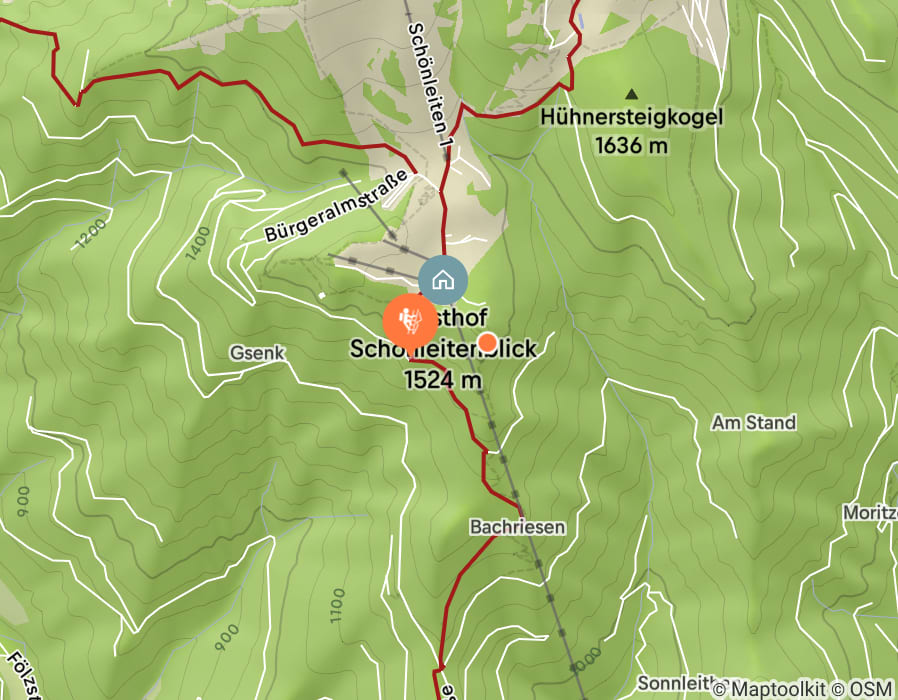The width and height of the screenshot is (898, 700).
Task: Open the orange highlight pin marker
Action: 409,320
